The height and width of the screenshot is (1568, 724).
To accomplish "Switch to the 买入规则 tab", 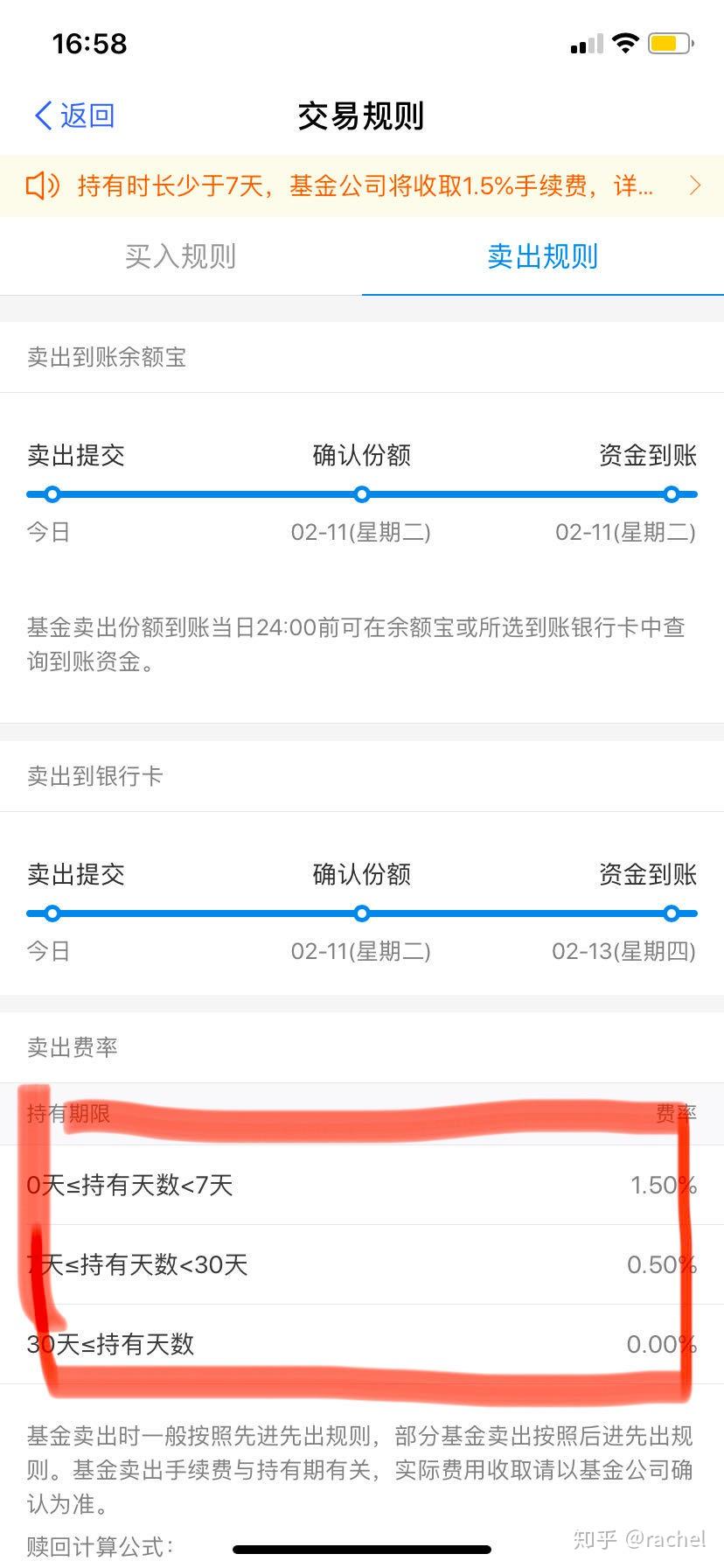I will coord(180,256).
